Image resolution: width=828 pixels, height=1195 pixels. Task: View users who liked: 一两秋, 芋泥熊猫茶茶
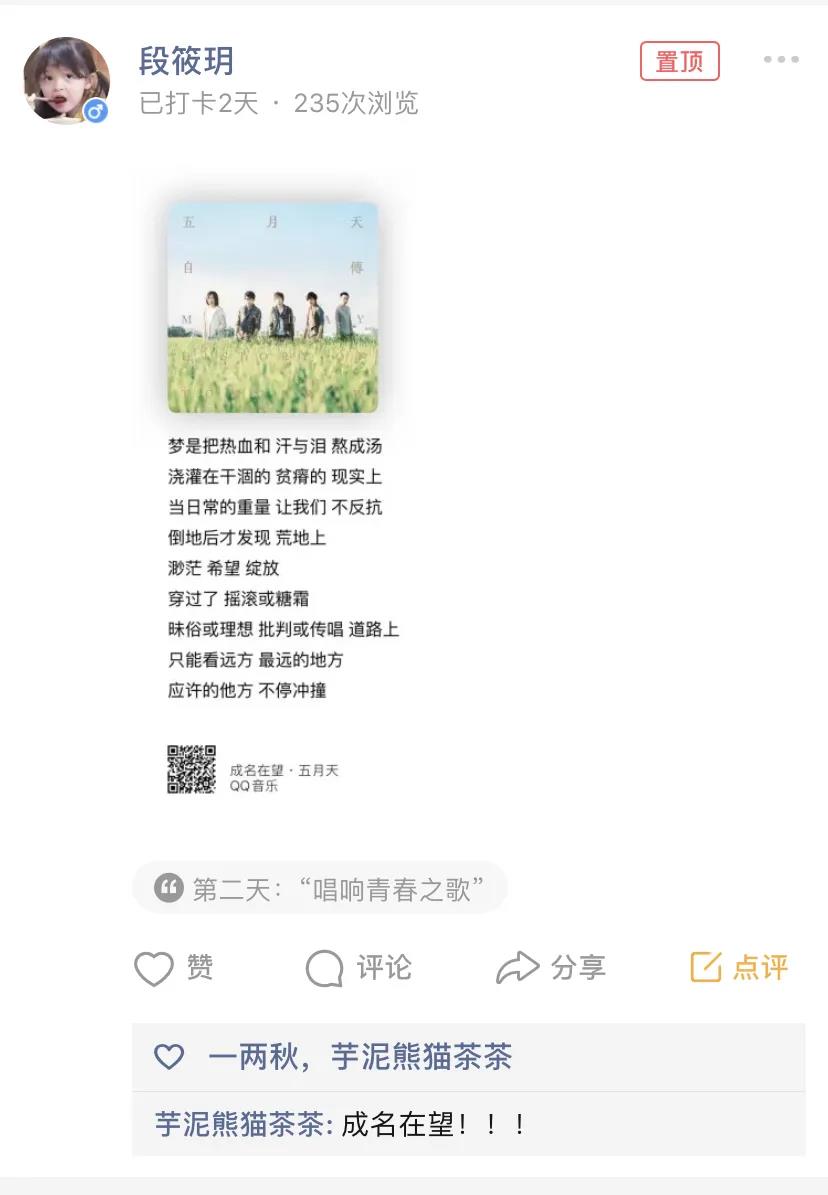click(x=360, y=1057)
